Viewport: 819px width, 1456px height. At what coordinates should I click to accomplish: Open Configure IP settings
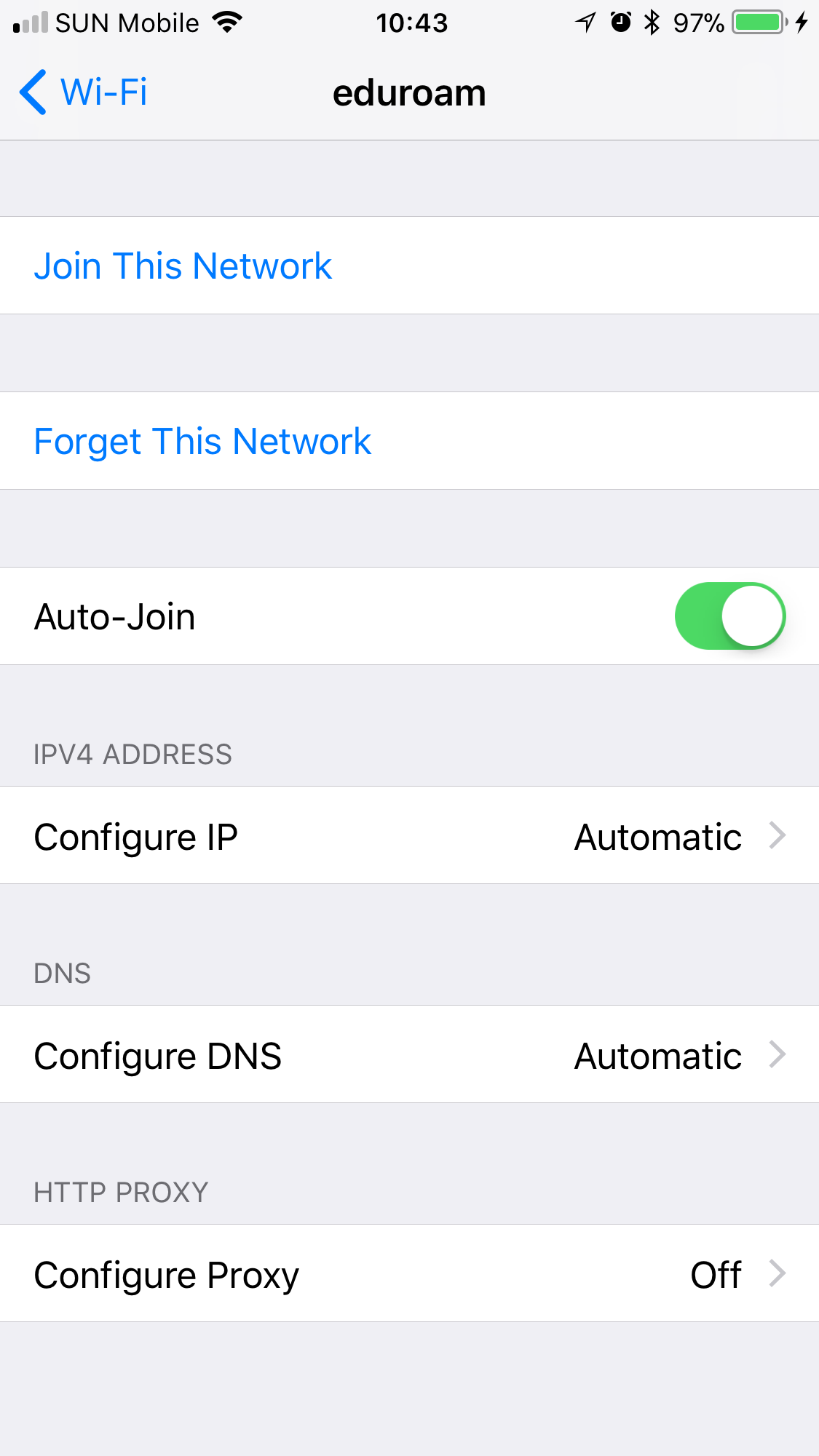point(409,836)
